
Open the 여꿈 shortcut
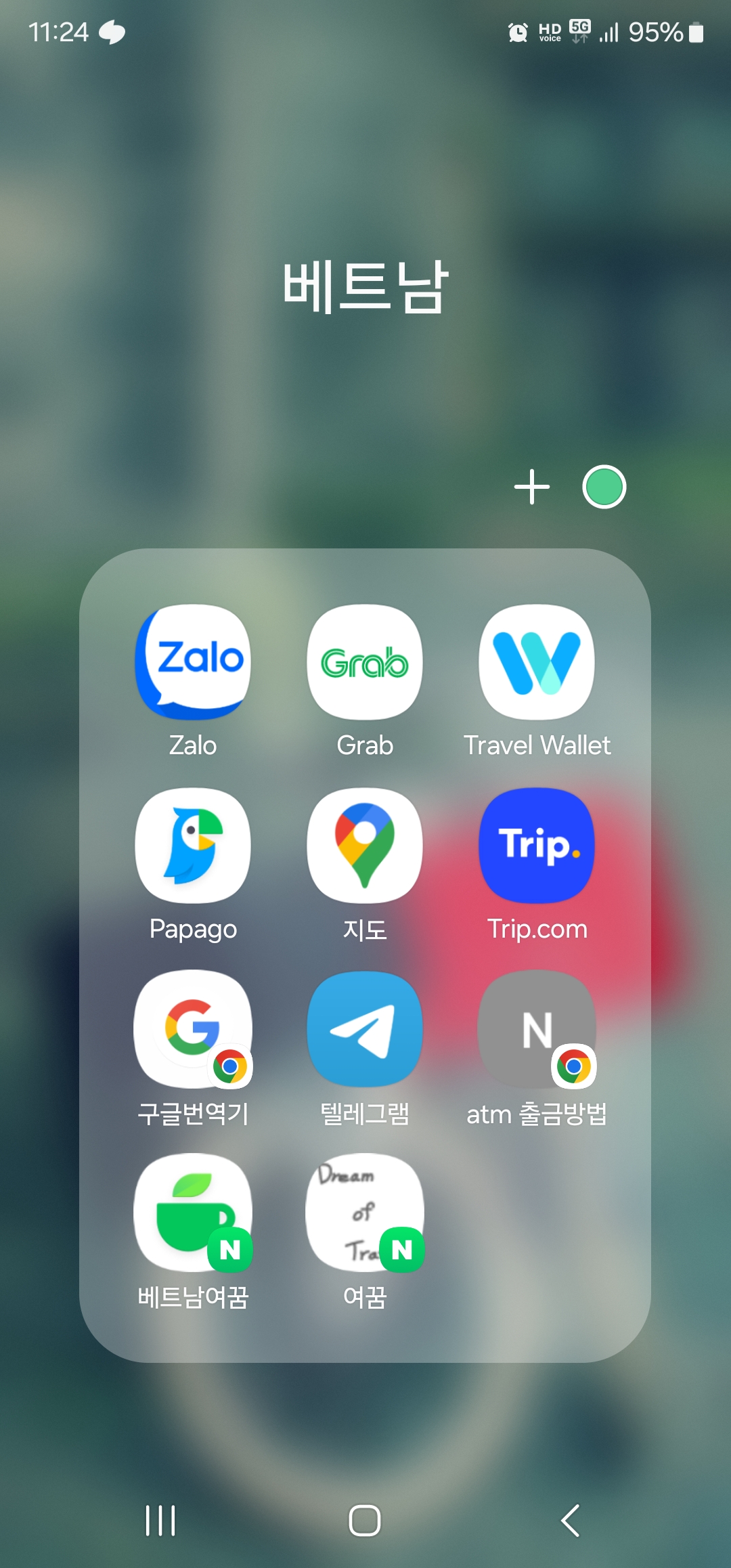365,1212
